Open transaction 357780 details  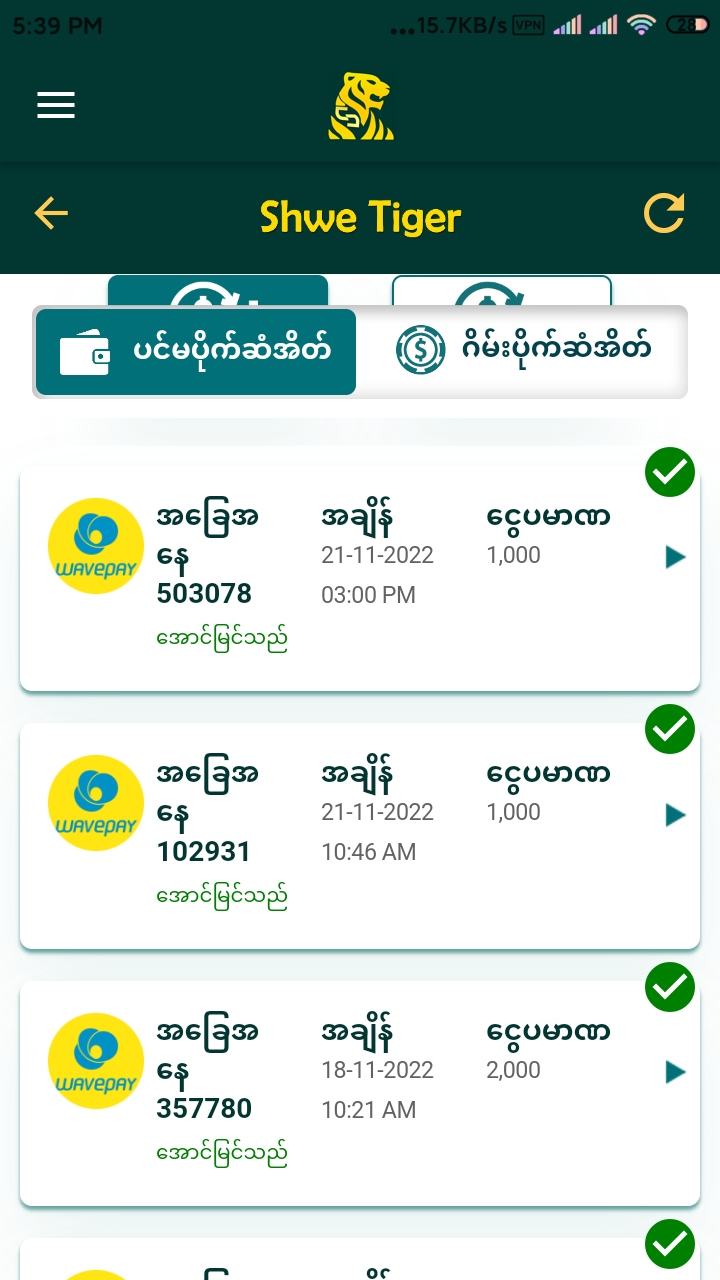click(676, 1072)
